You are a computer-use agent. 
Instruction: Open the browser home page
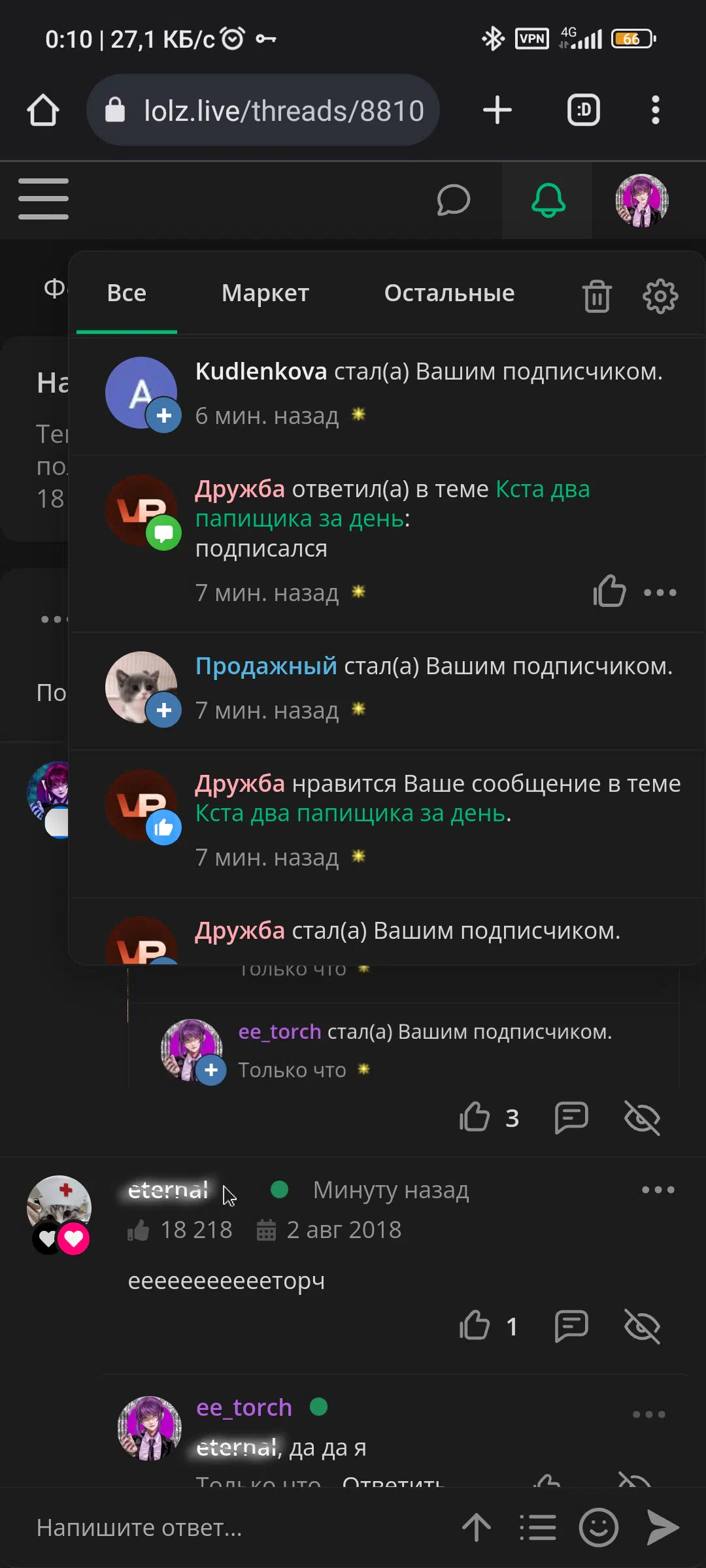43,110
